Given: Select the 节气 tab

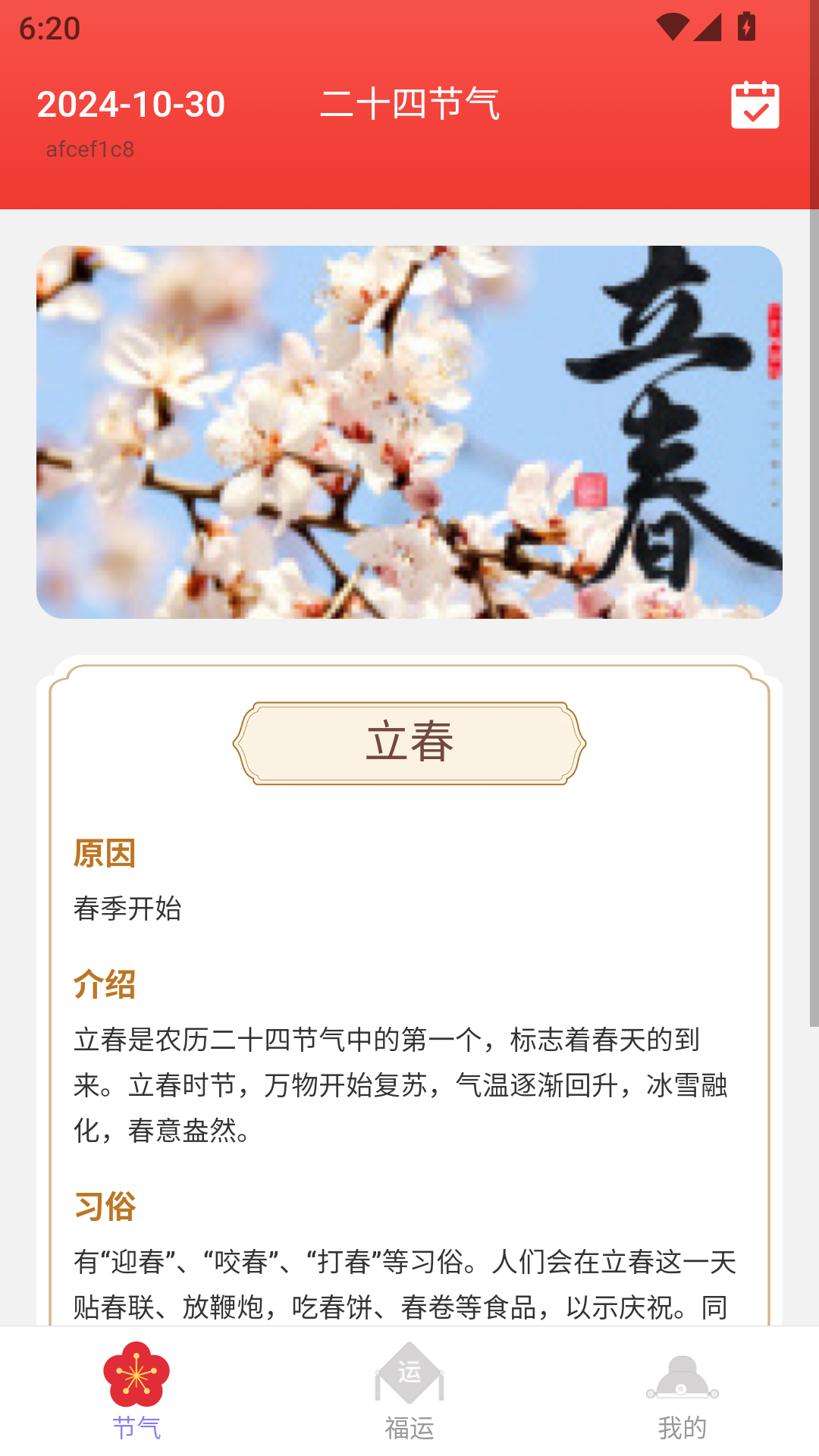Looking at the screenshot, I should click(136, 1392).
